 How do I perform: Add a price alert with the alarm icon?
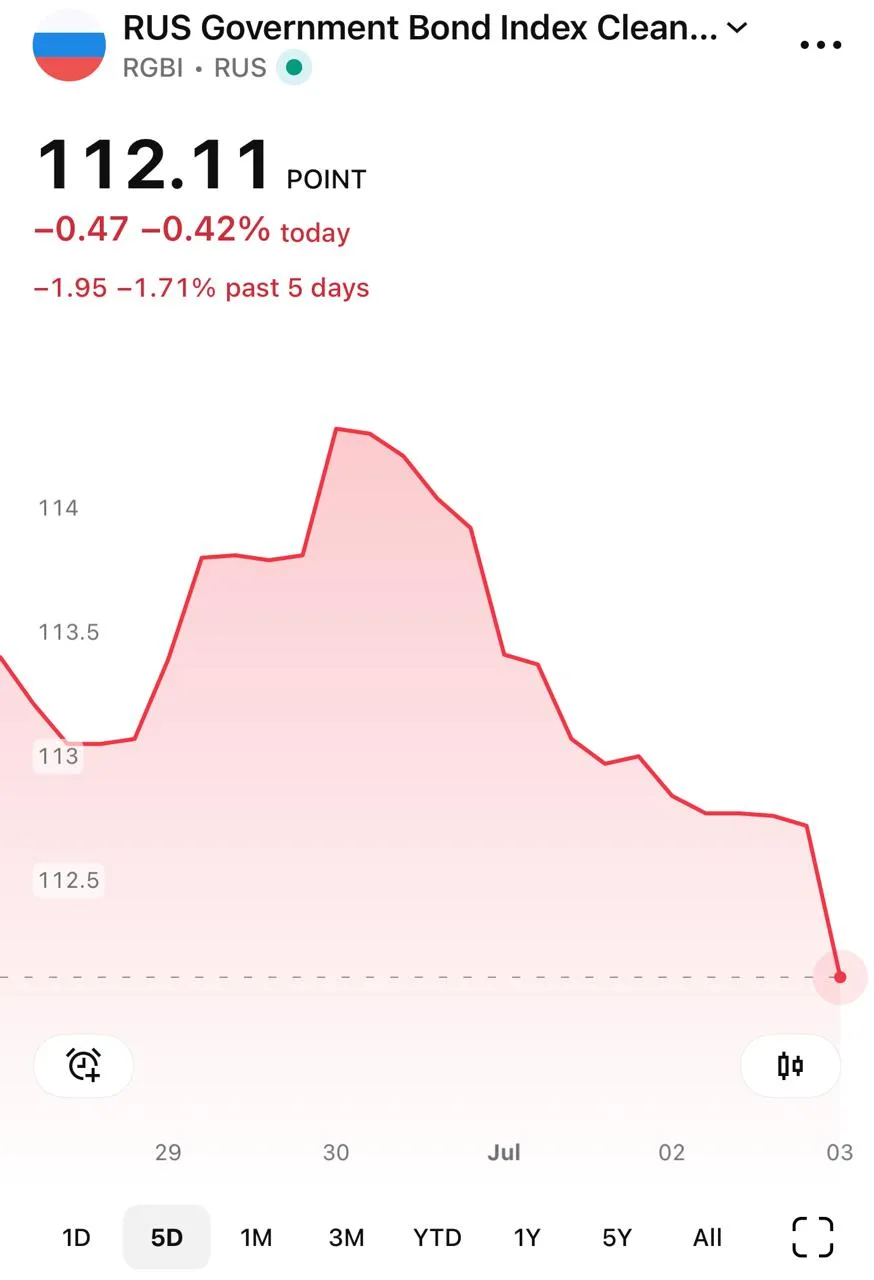pyautogui.click(x=84, y=1066)
